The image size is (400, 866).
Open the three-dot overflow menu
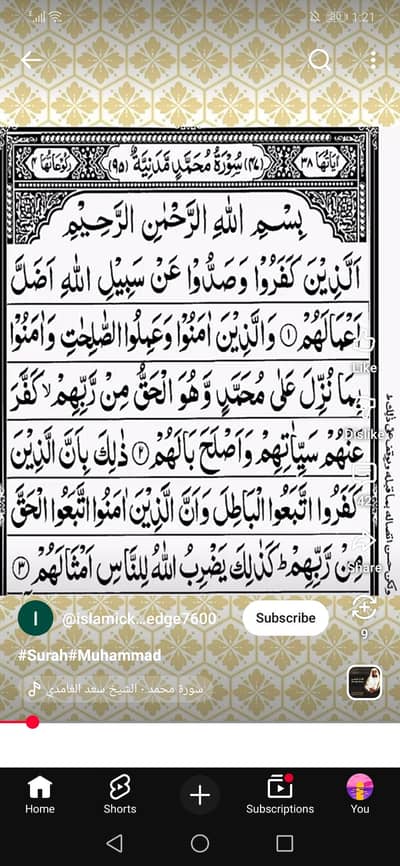coord(373,60)
